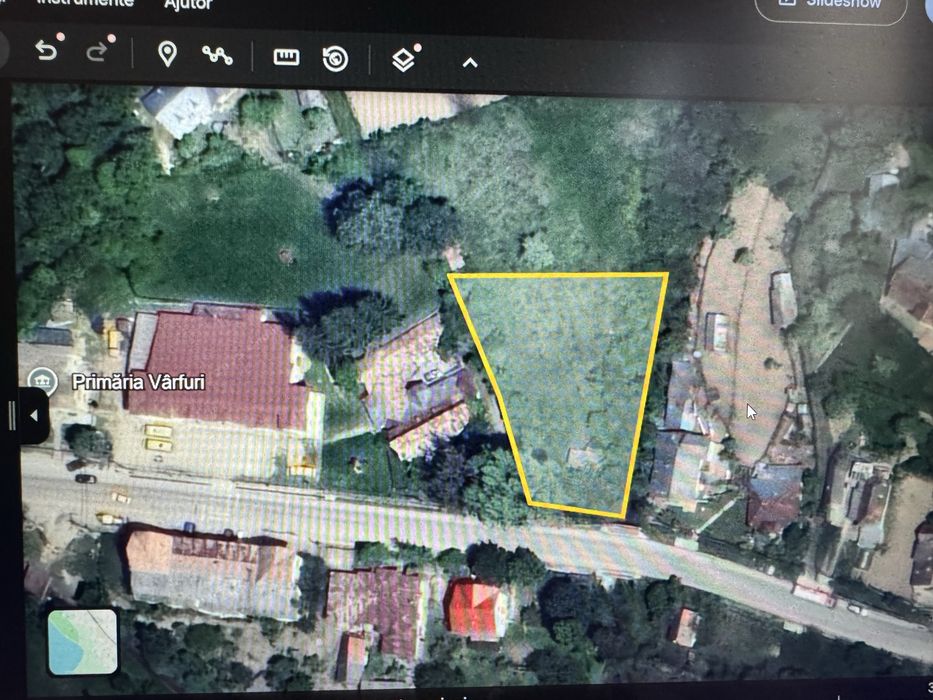Expand the side panel arrow
The height and width of the screenshot is (700, 933).
(33, 414)
